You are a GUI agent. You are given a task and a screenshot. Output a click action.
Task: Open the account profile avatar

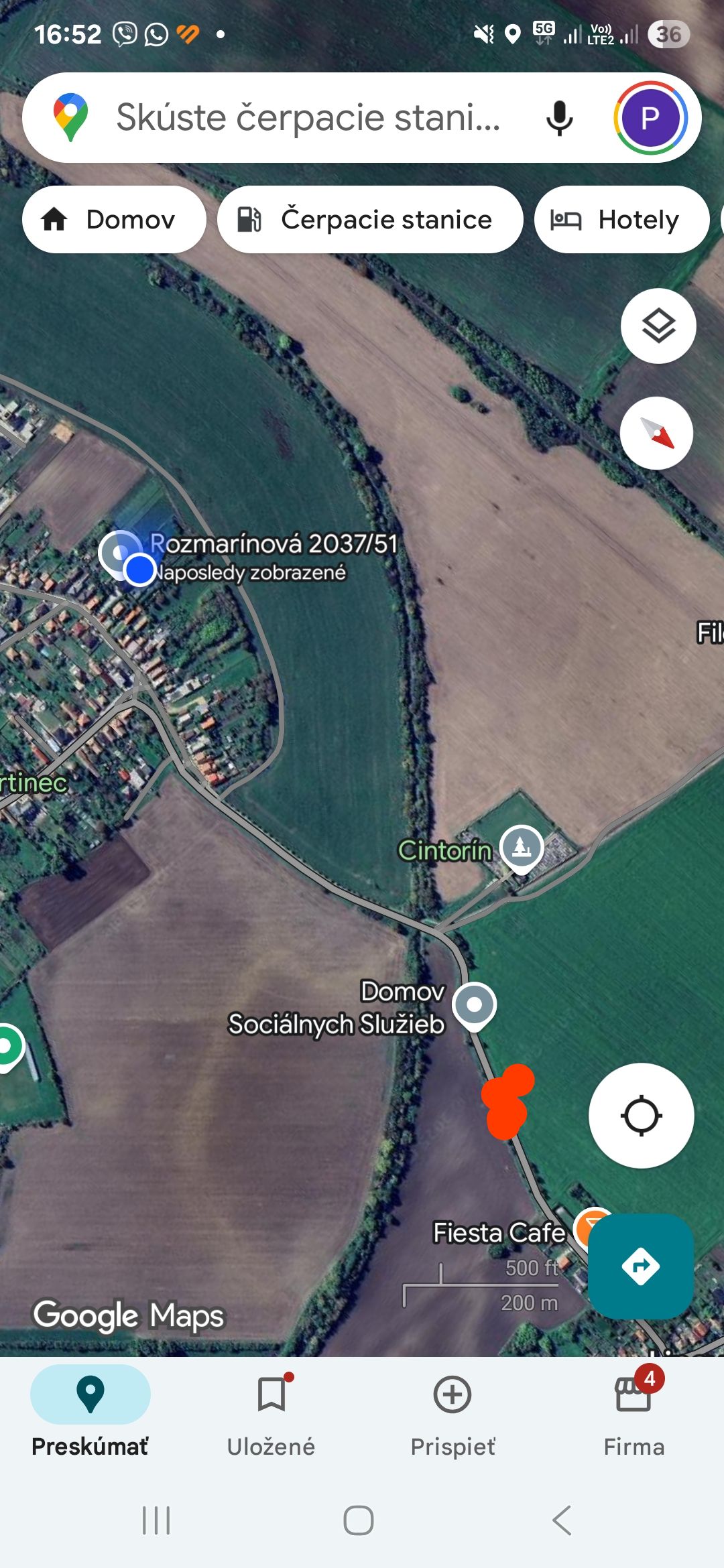(x=650, y=118)
